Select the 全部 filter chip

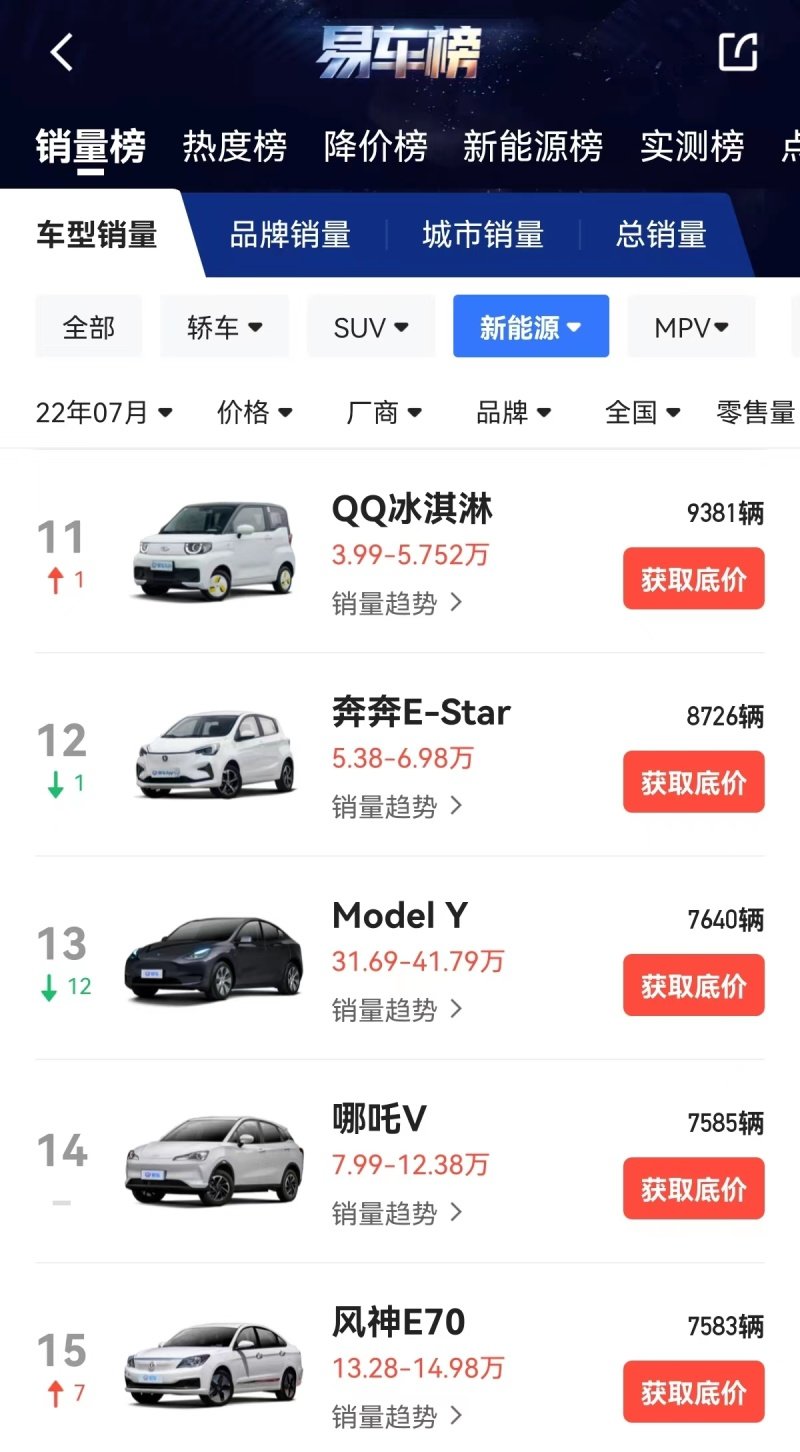tap(89, 327)
